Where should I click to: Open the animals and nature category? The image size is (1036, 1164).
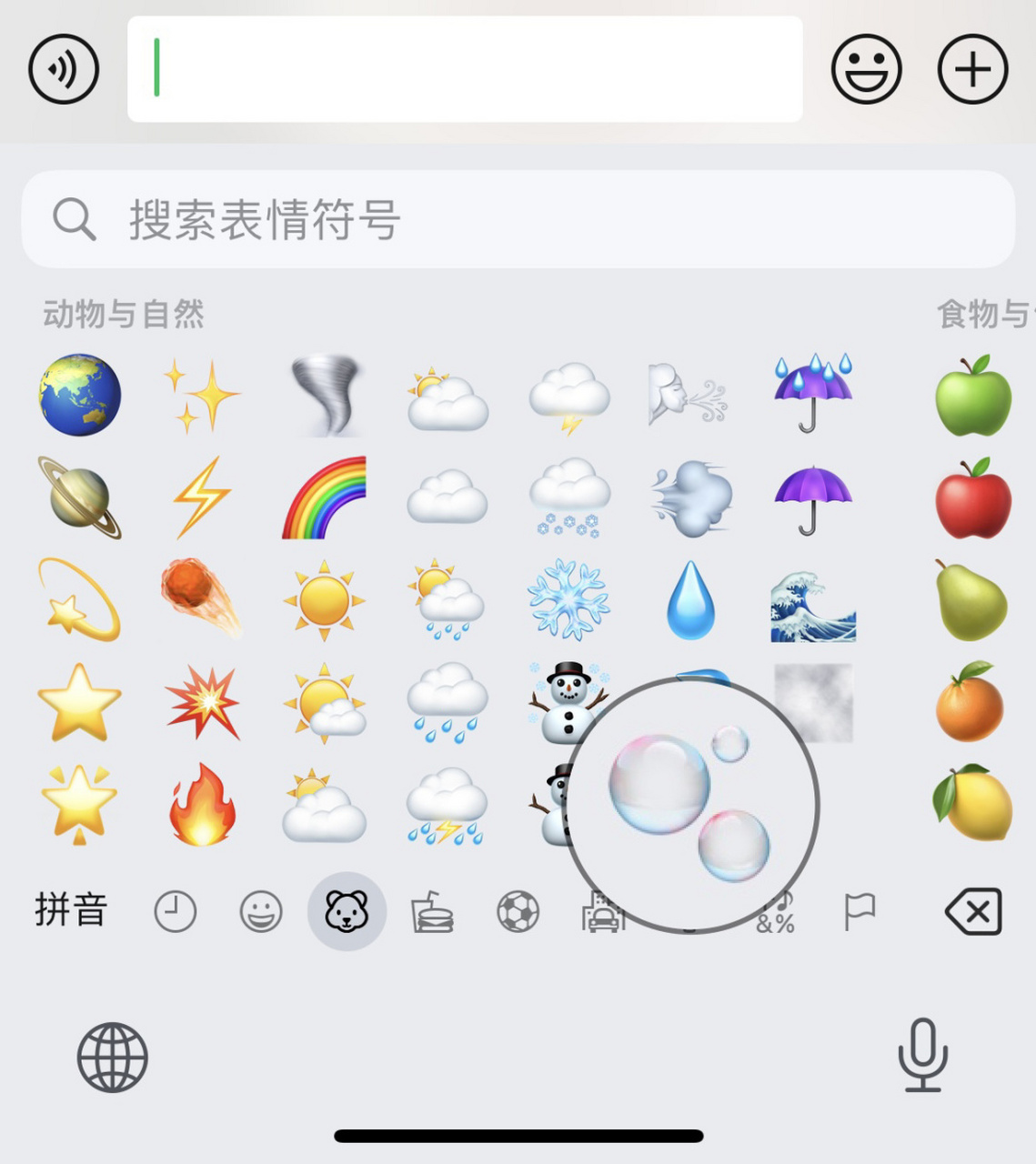[x=345, y=911]
